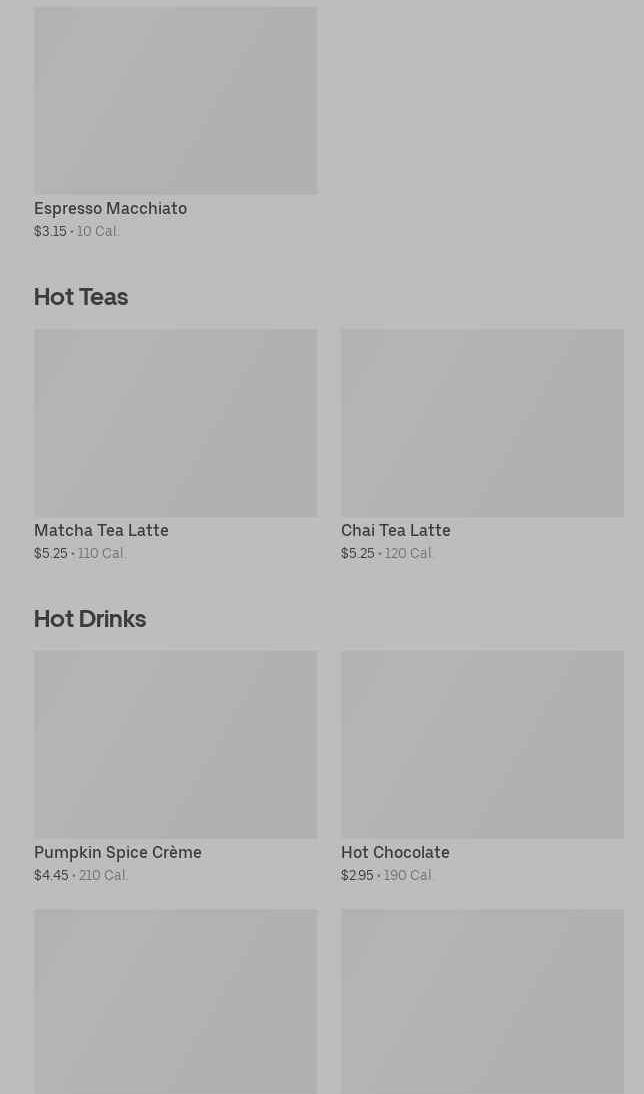
Task: Choose the Hot Chocolate item
Action: (482, 767)
